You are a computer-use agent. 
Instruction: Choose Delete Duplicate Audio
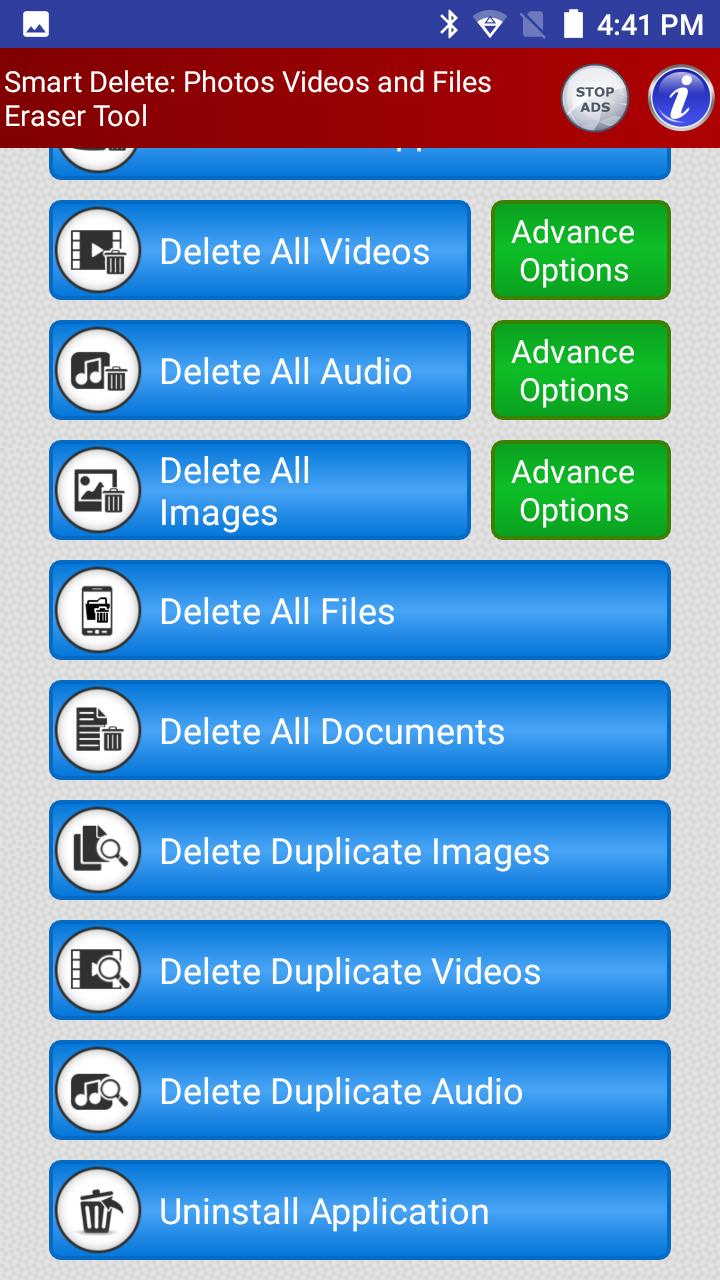(360, 1090)
